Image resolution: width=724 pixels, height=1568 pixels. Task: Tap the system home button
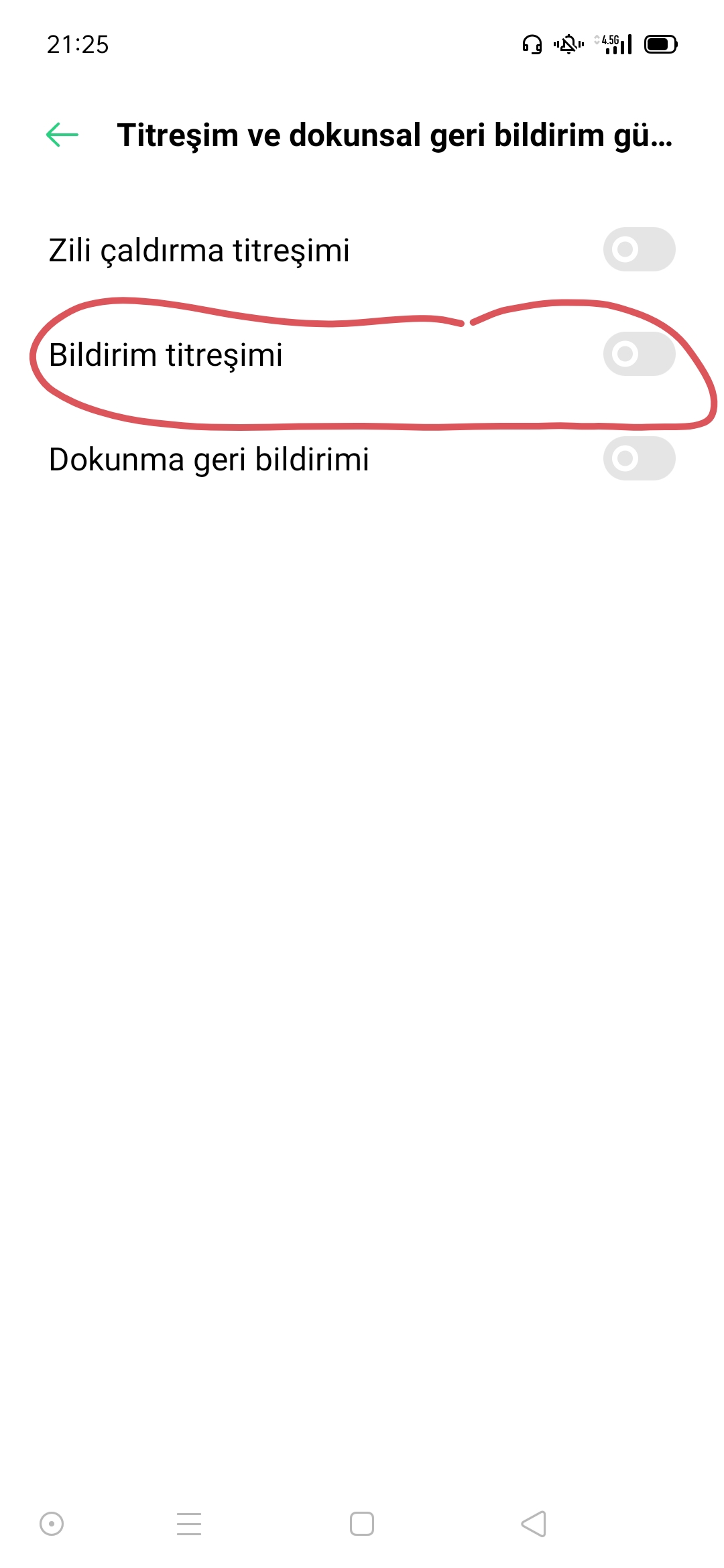pyautogui.click(x=362, y=1524)
